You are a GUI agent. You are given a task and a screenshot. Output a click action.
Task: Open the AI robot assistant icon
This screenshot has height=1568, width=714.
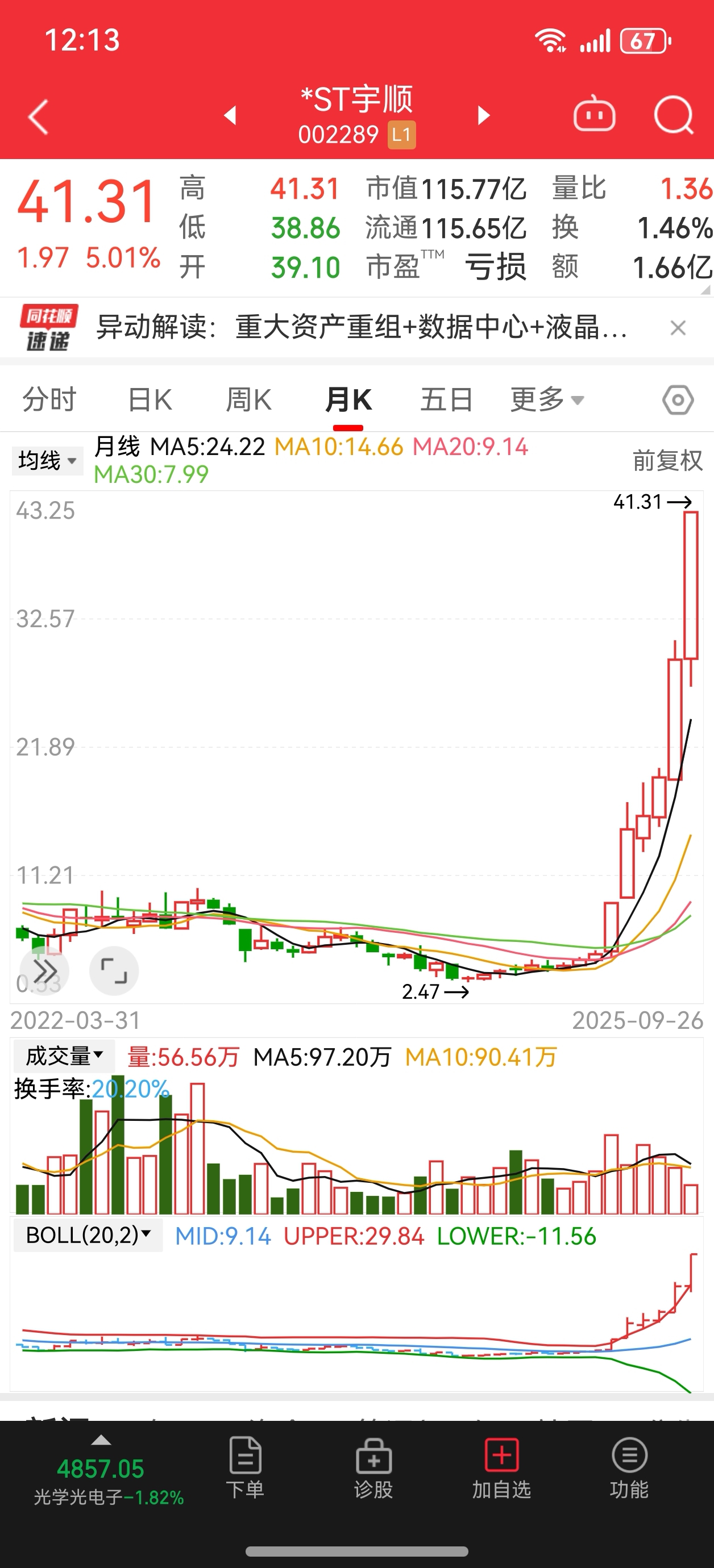point(594,114)
